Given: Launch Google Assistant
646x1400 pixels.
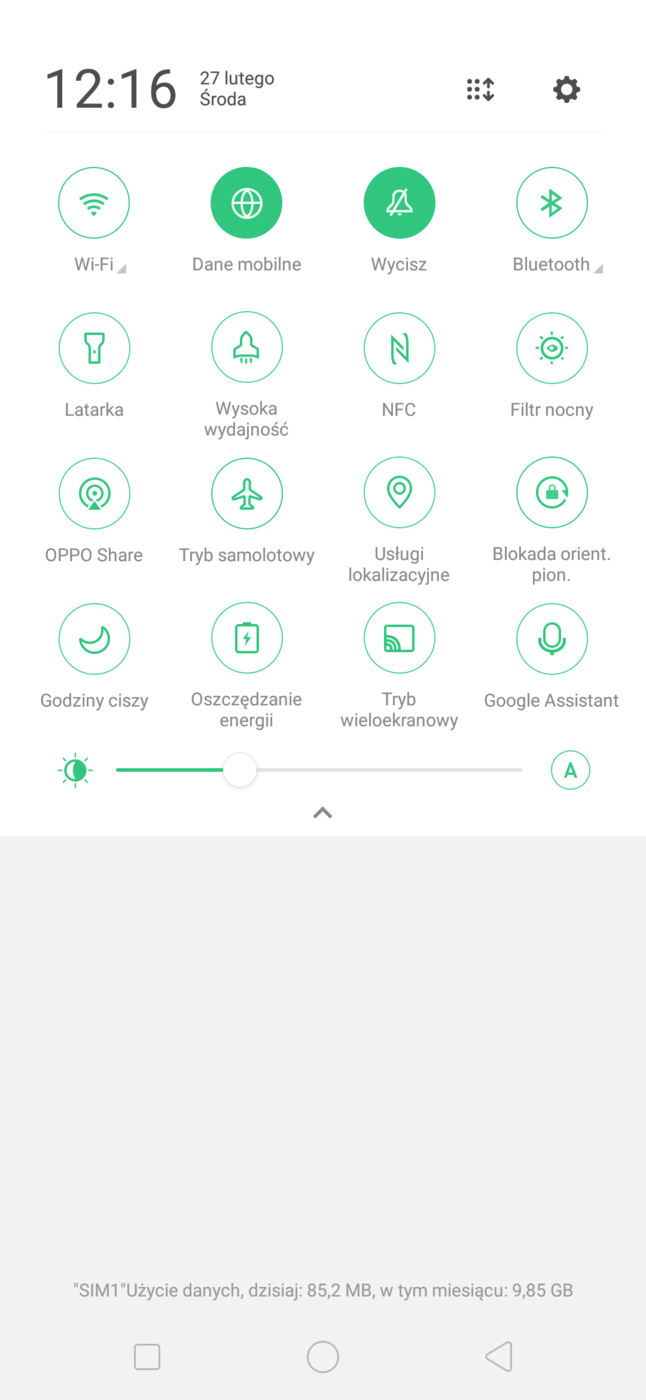Looking at the screenshot, I should (551, 638).
